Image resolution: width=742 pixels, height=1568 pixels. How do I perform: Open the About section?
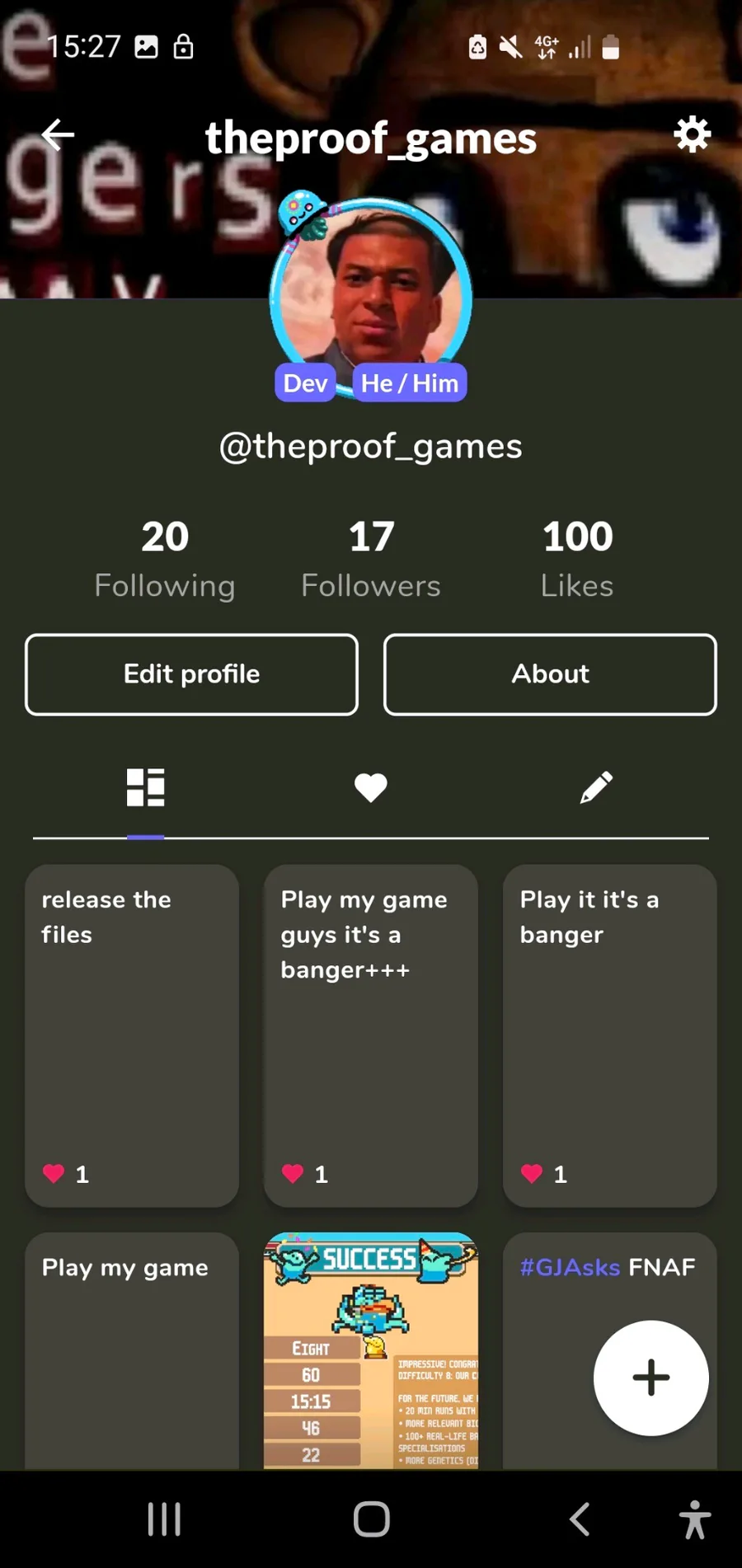pos(550,674)
